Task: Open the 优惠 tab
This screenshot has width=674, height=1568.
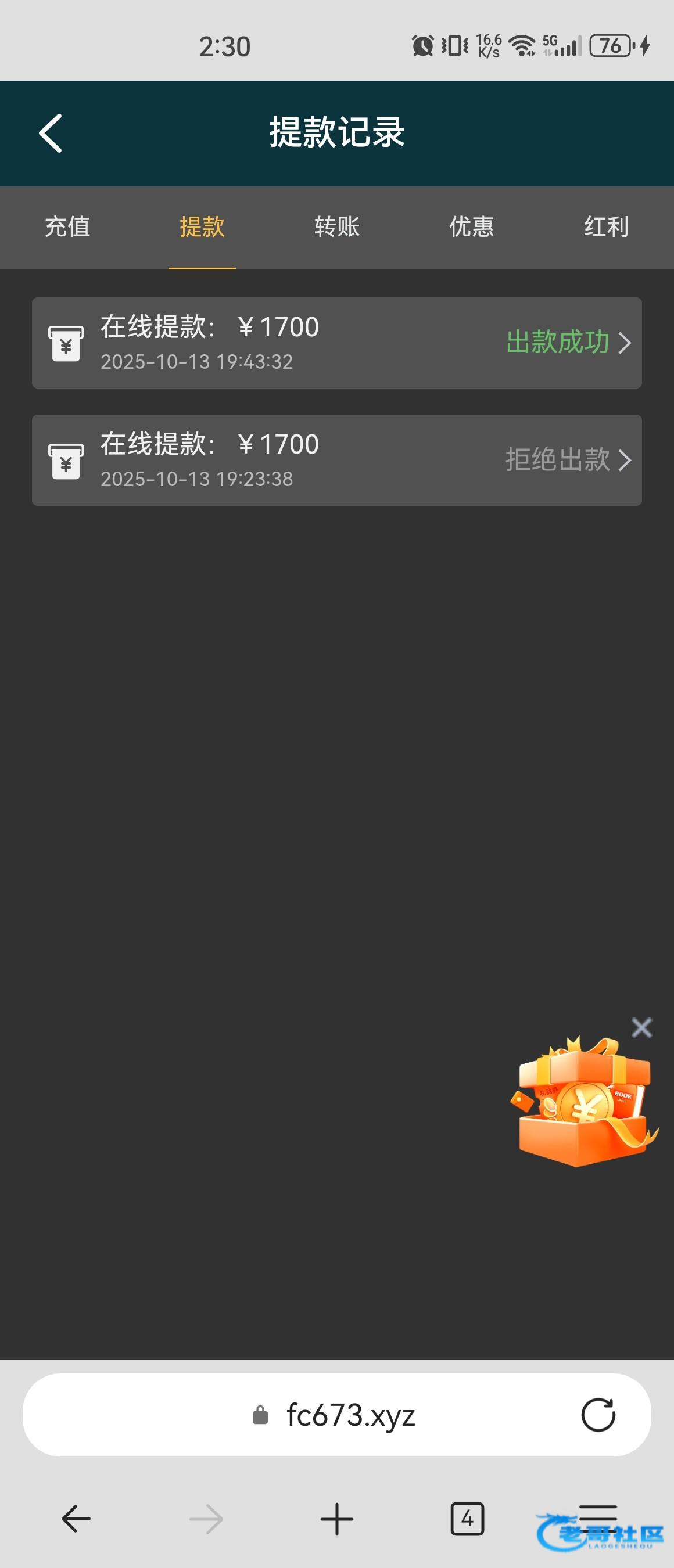Action: pos(471,227)
